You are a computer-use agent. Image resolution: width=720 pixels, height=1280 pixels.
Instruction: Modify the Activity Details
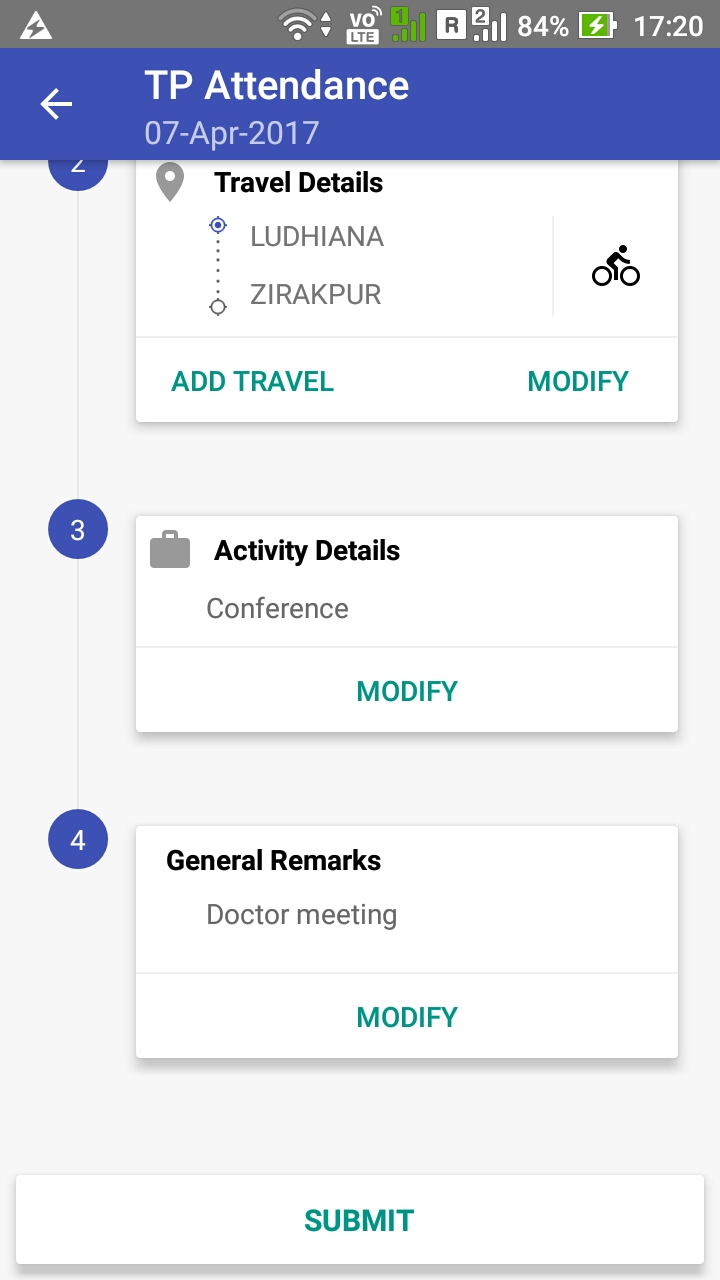pos(407,691)
